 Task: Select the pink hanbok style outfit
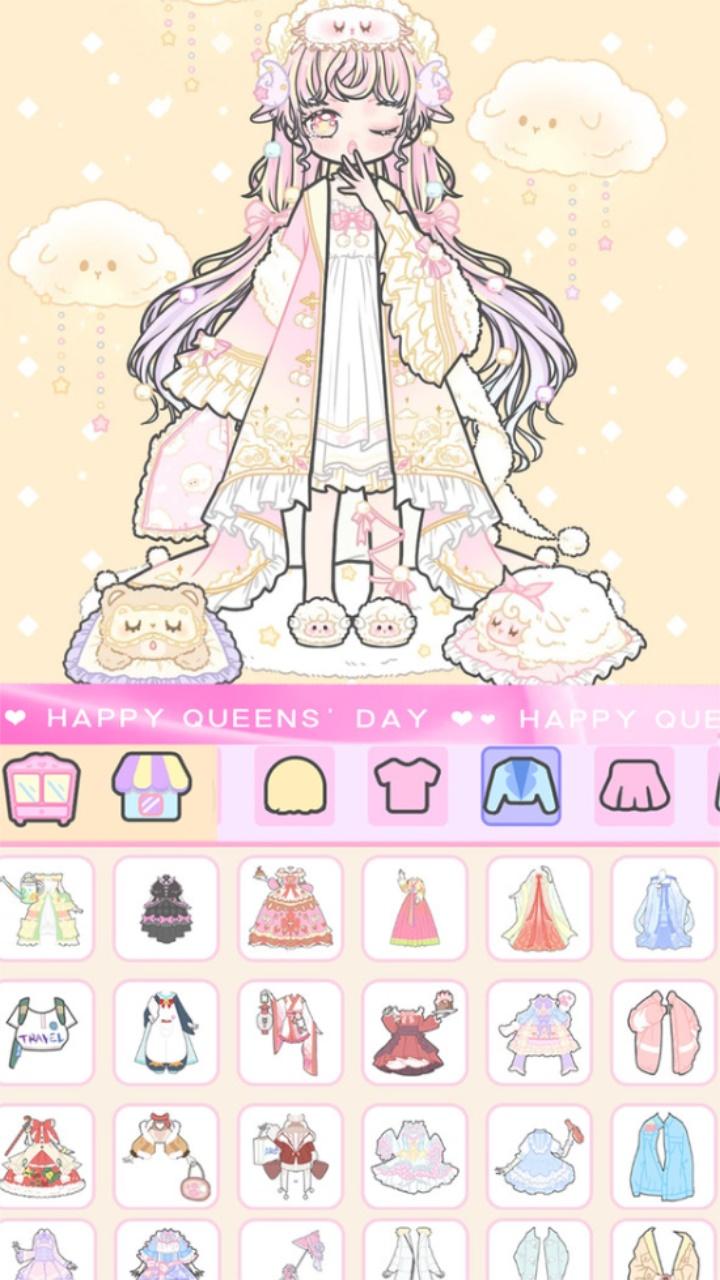pyautogui.click(x=414, y=909)
